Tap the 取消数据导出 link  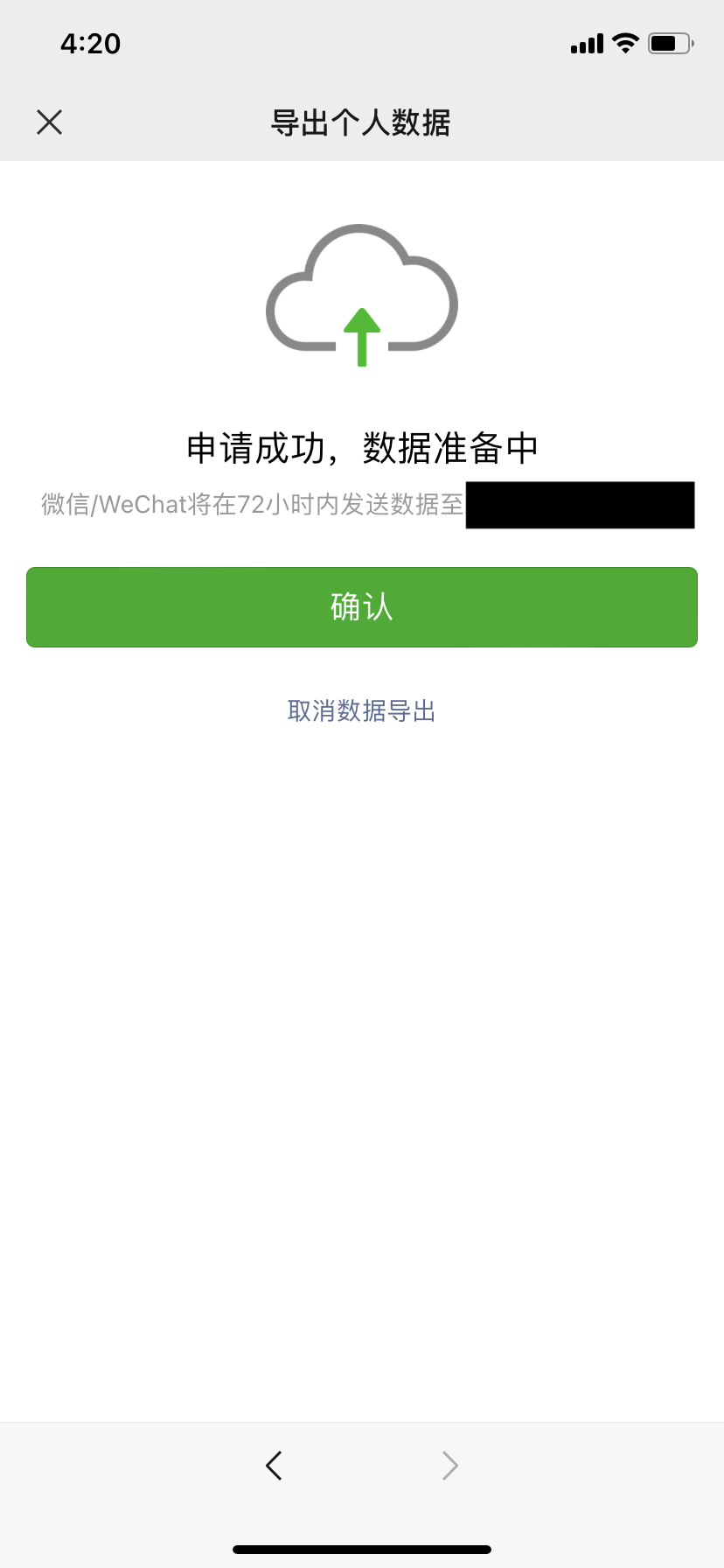coord(362,711)
